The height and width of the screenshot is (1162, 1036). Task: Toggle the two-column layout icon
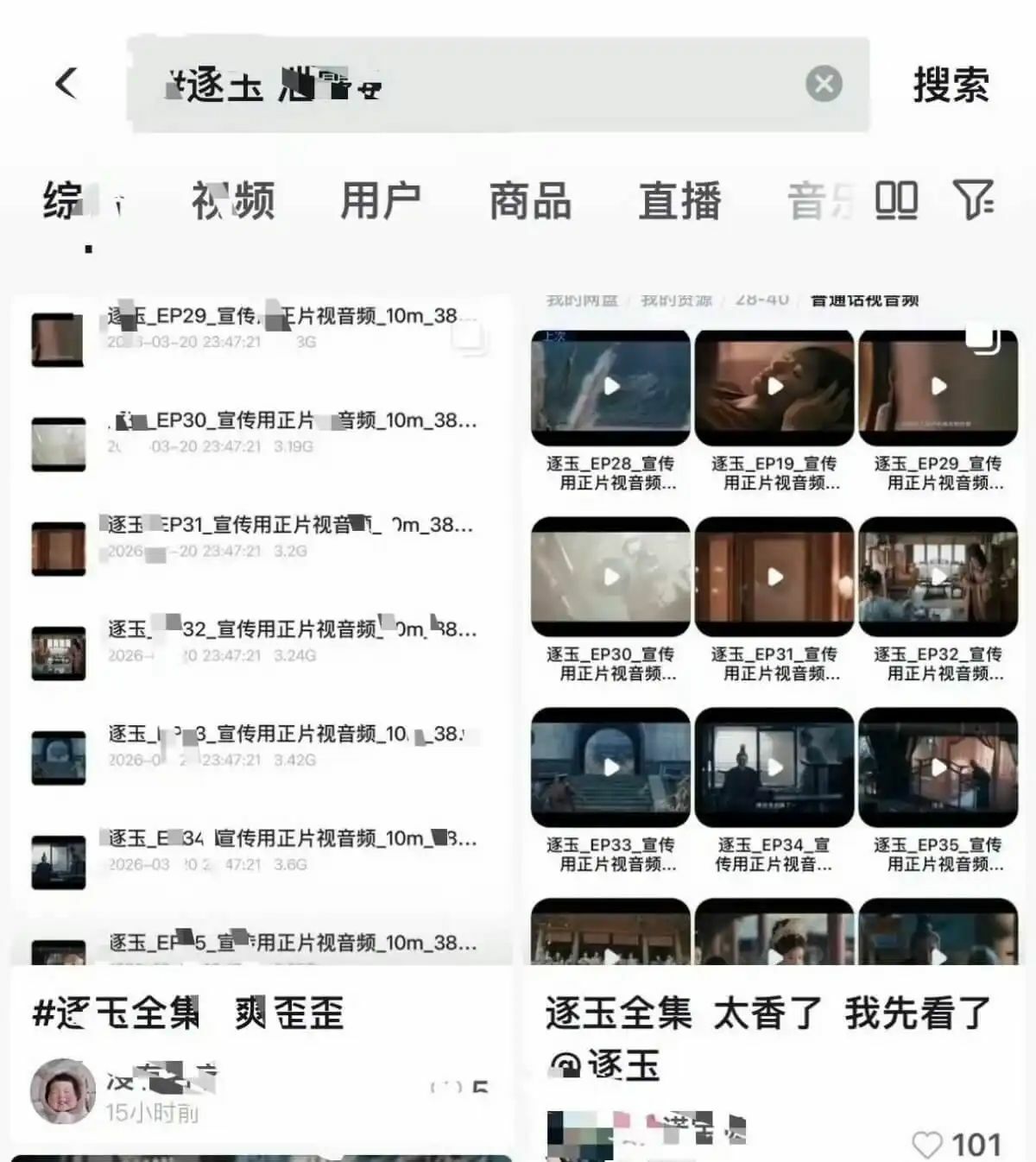coord(895,200)
